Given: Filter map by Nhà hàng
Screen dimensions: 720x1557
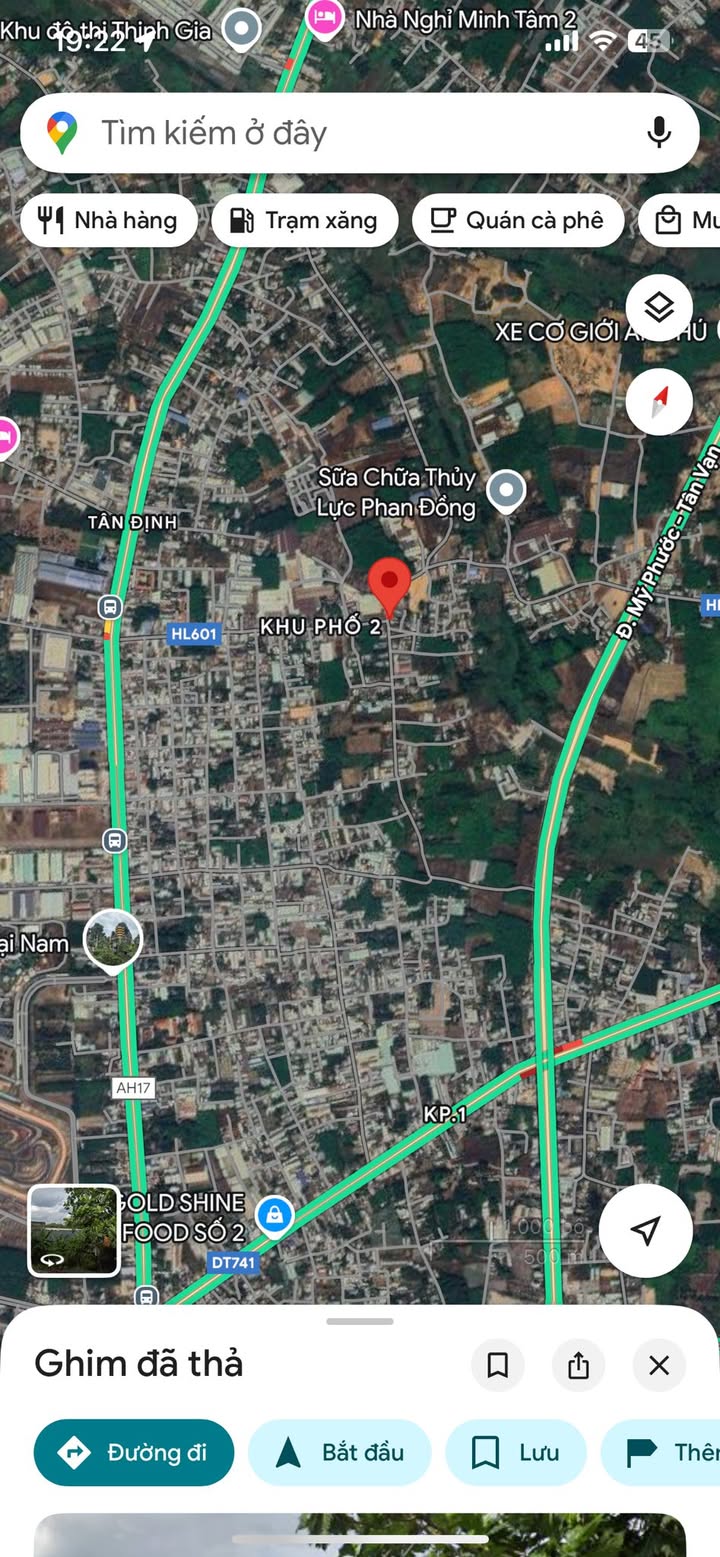Looking at the screenshot, I should click(x=106, y=220).
